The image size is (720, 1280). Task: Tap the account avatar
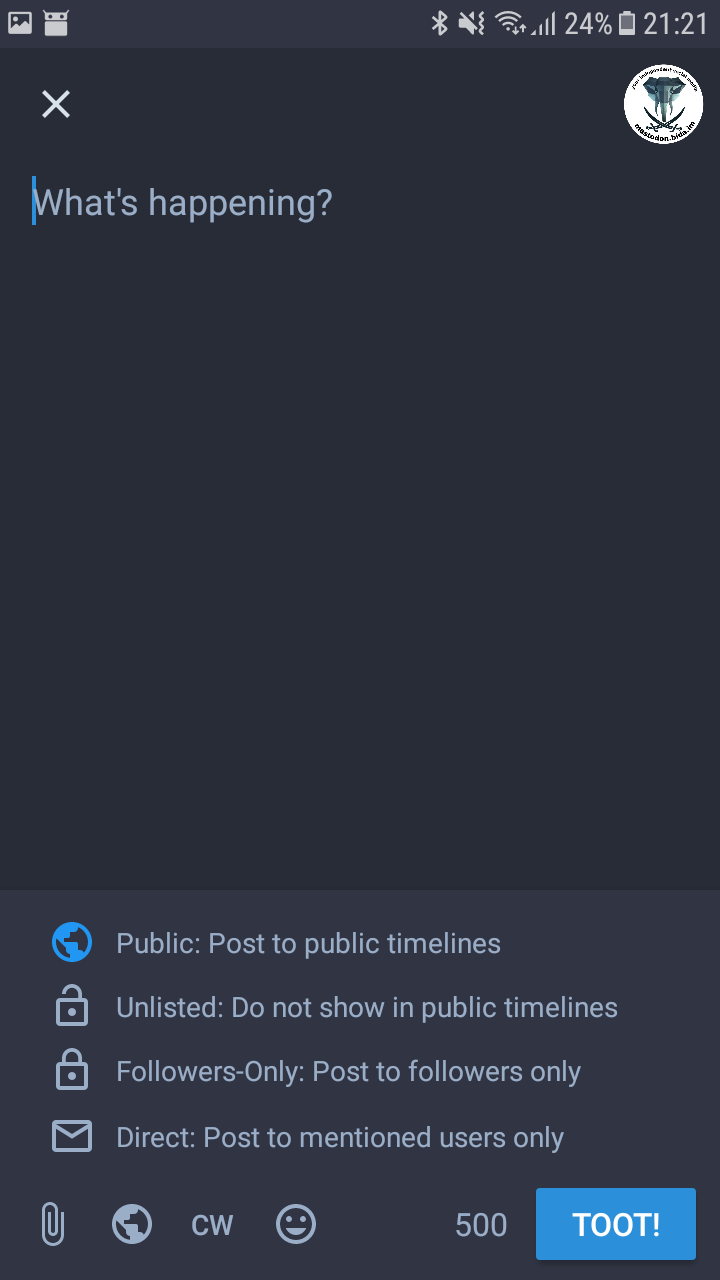663,104
